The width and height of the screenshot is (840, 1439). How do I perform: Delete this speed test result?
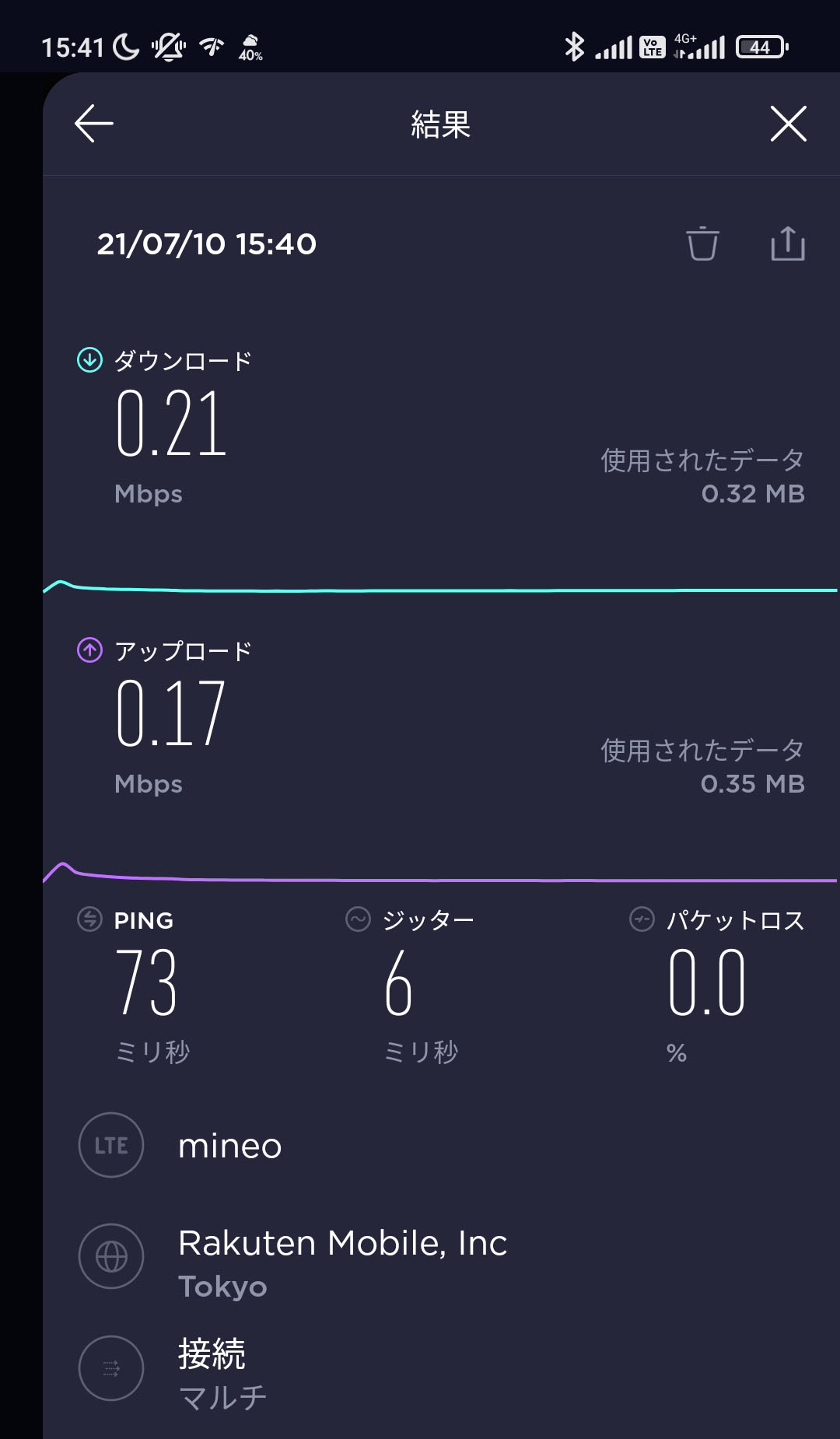(x=702, y=243)
